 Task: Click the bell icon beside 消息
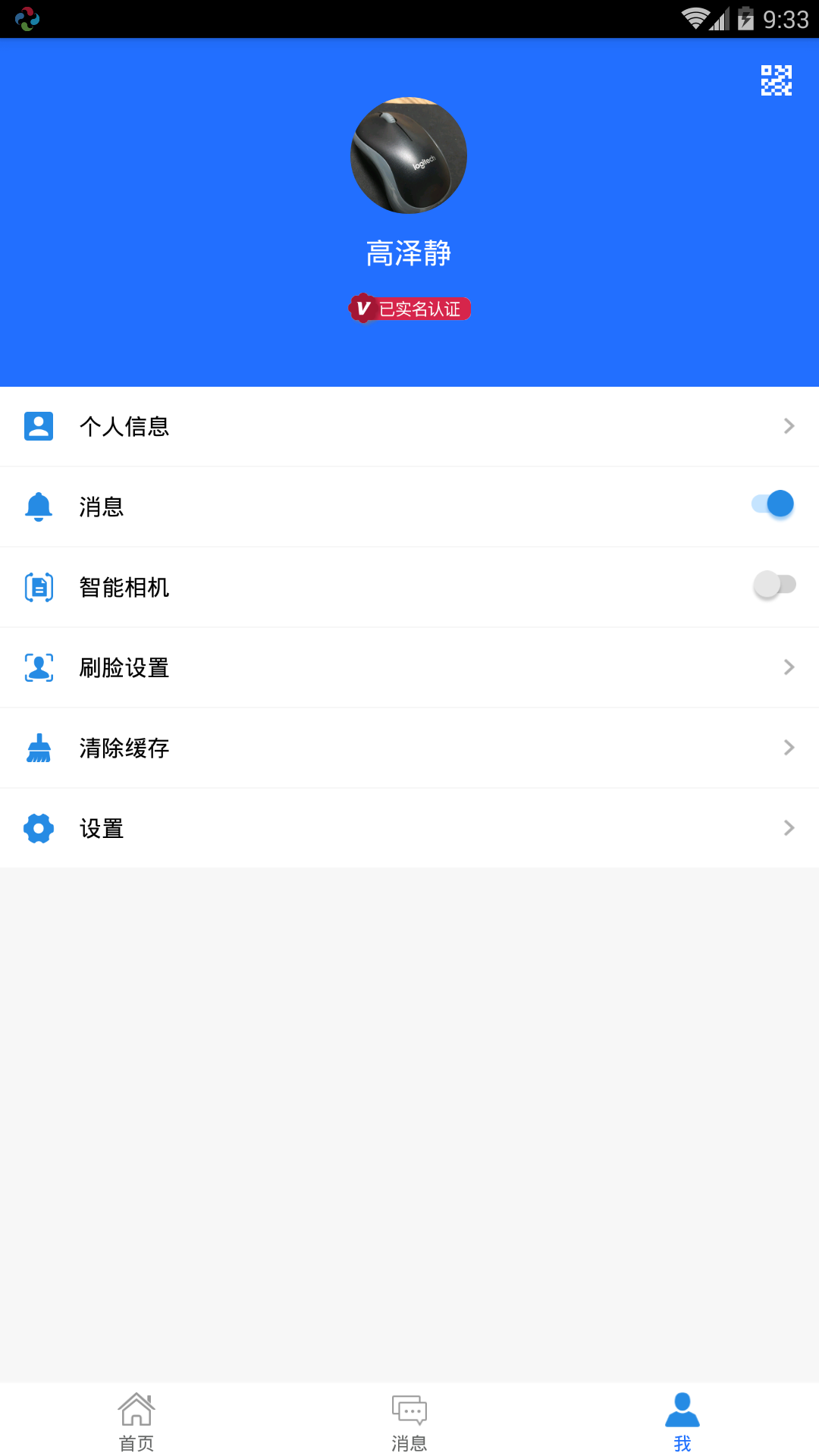38,507
